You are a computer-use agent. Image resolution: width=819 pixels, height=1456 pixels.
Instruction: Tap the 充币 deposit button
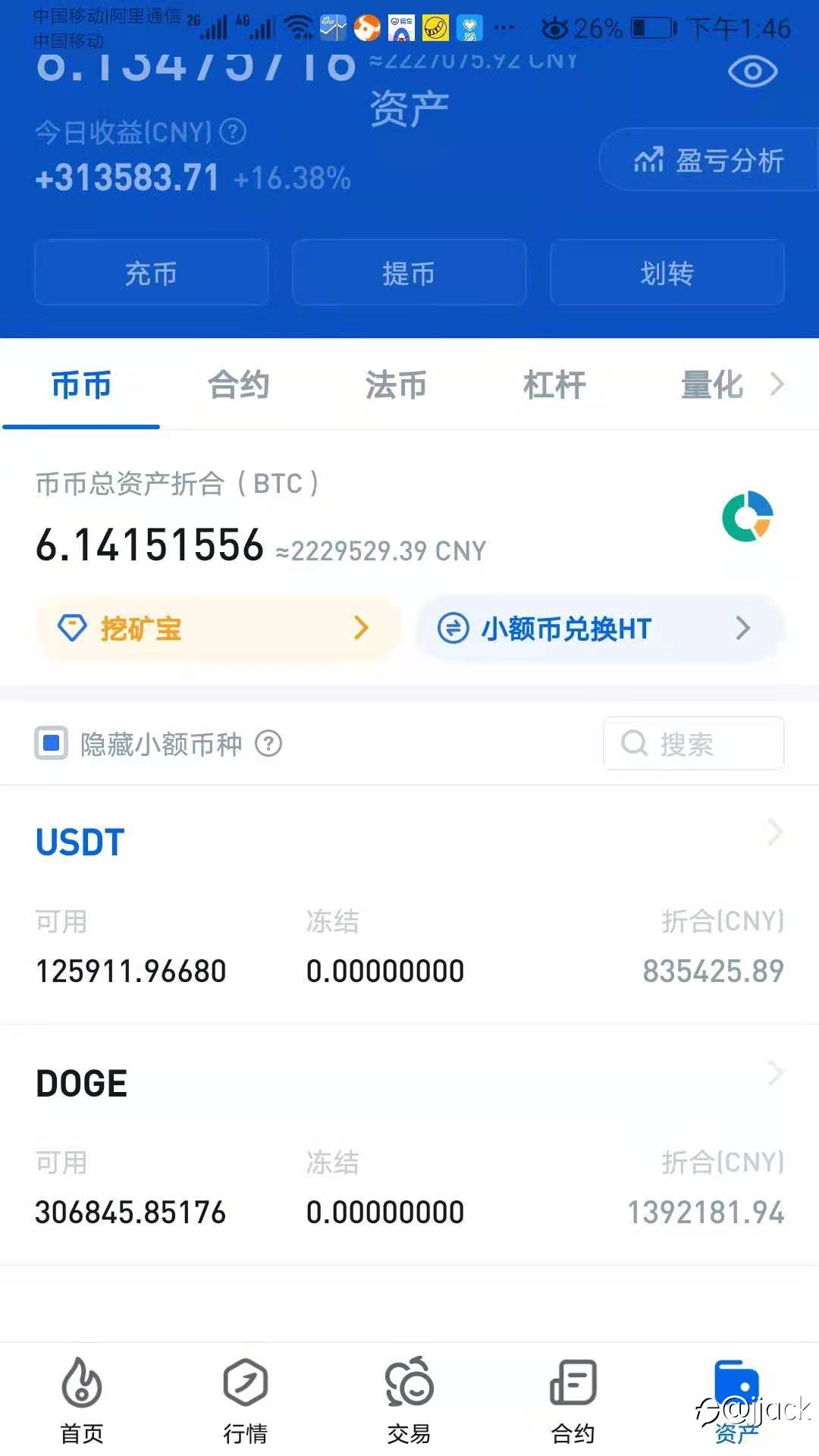[x=151, y=273]
